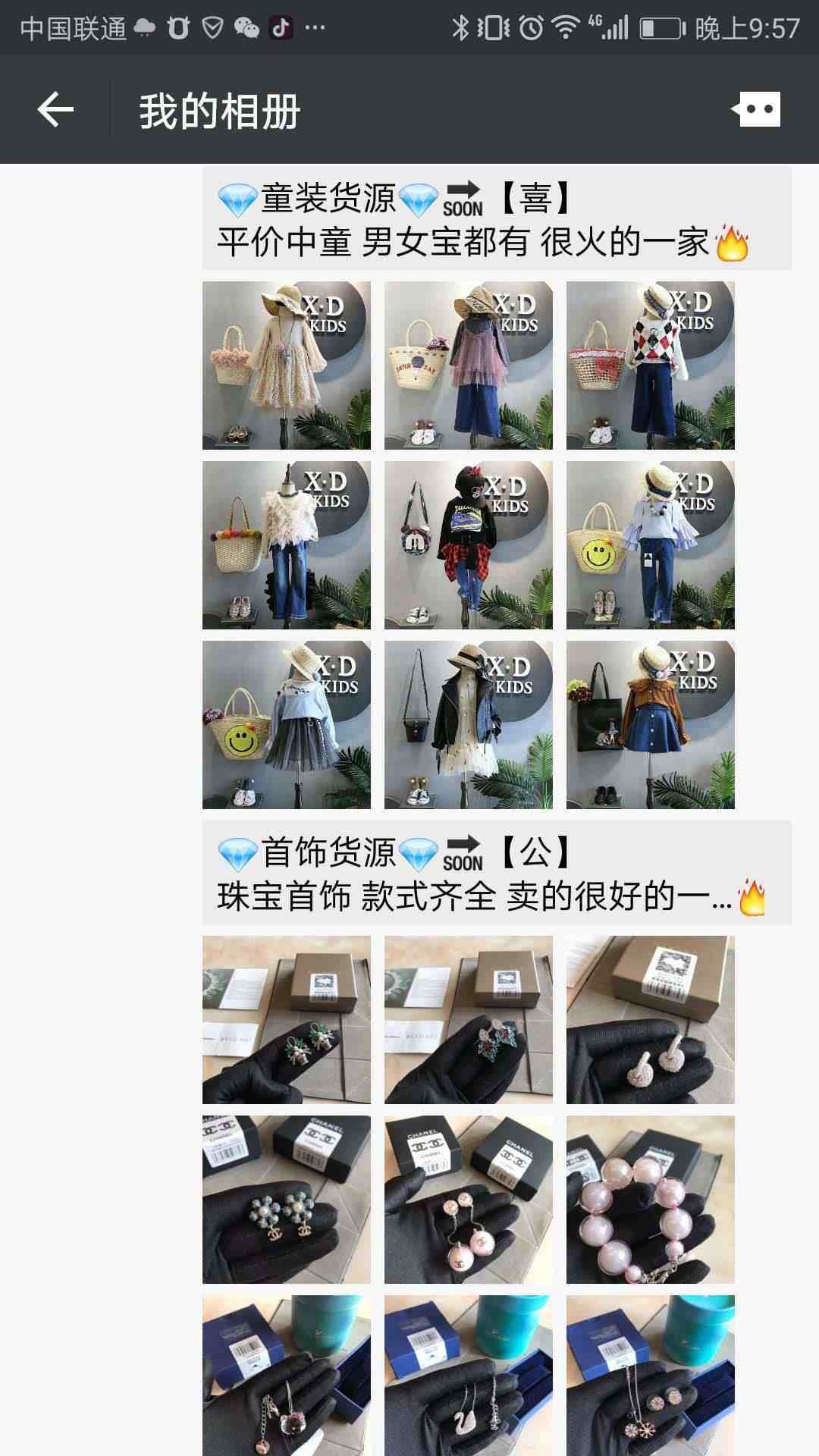
Task: View photo of cream lace dress outfit
Action: [x=286, y=365]
